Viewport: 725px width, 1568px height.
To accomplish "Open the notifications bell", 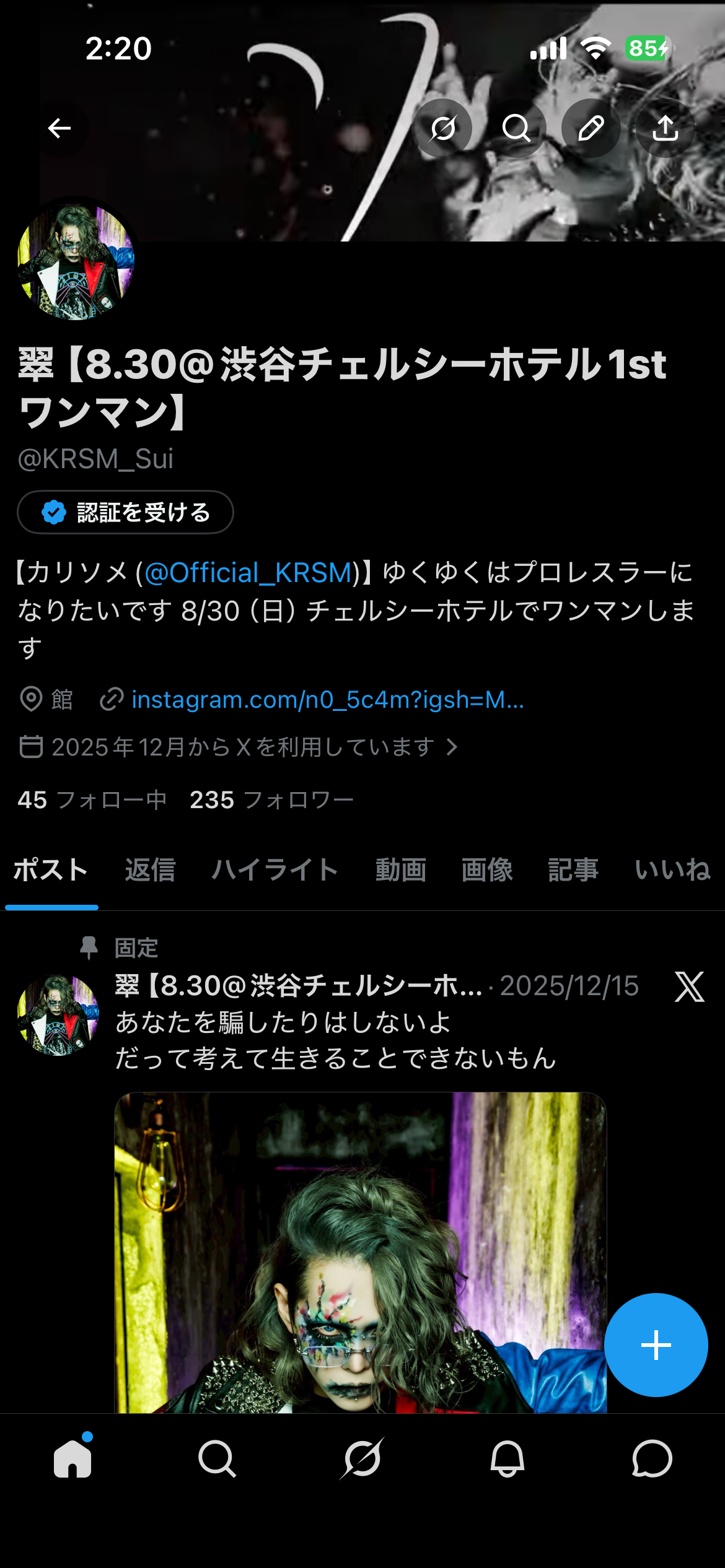I will (507, 1459).
